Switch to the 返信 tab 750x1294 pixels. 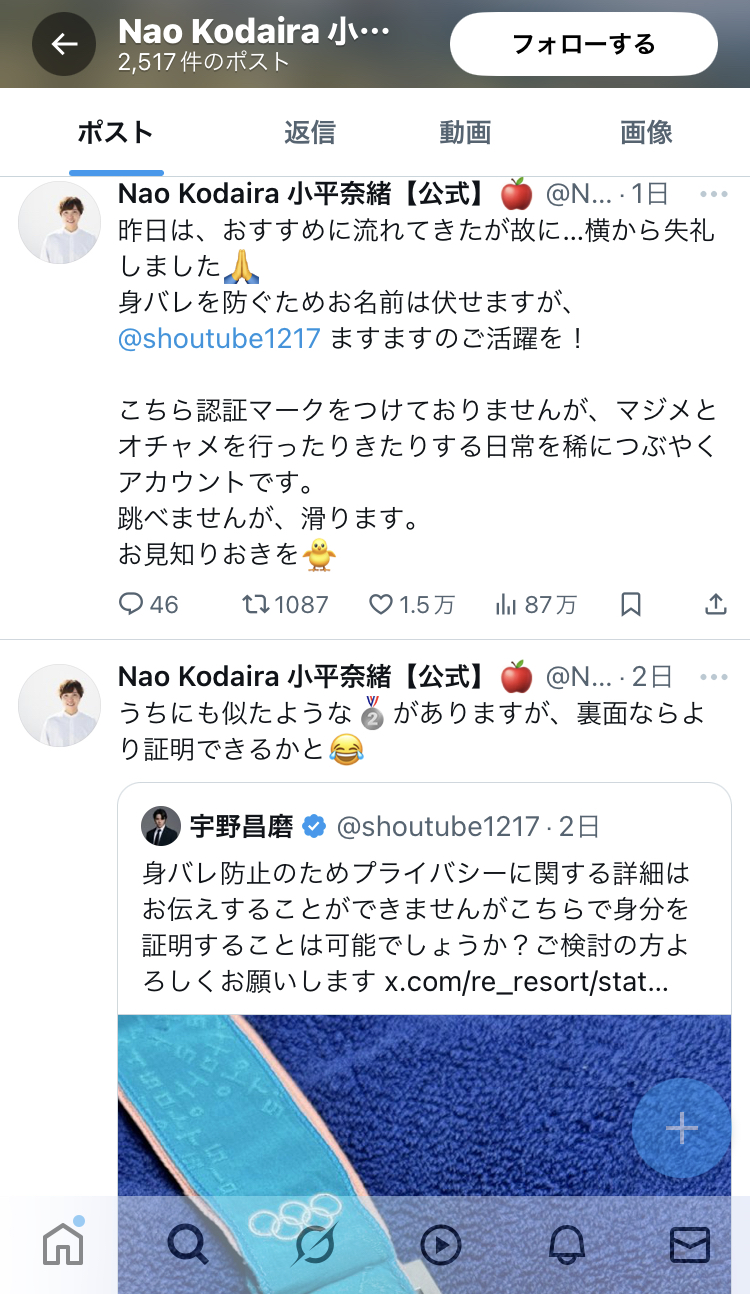[x=309, y=132]
